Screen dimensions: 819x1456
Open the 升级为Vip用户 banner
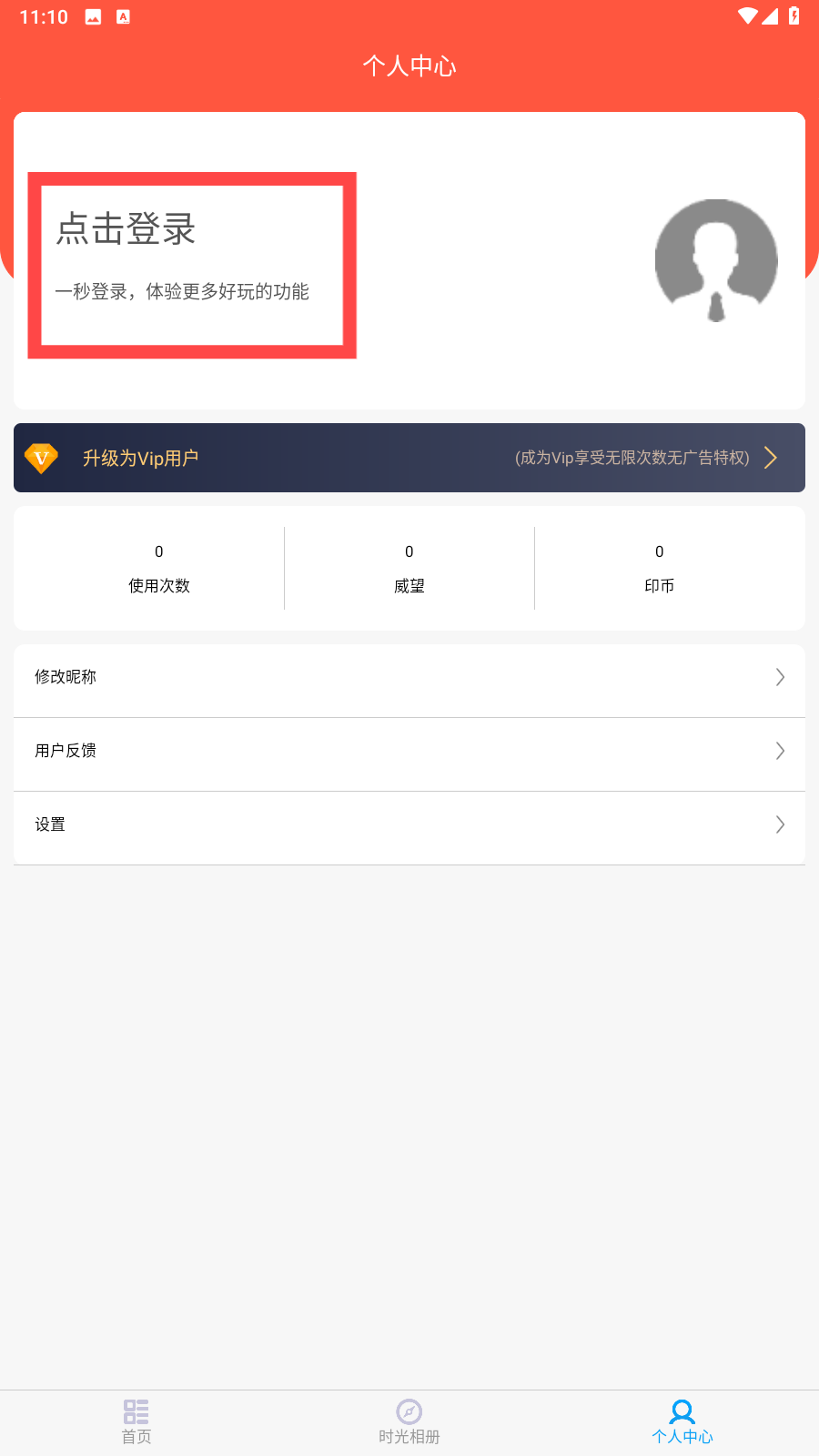point(409,458)
